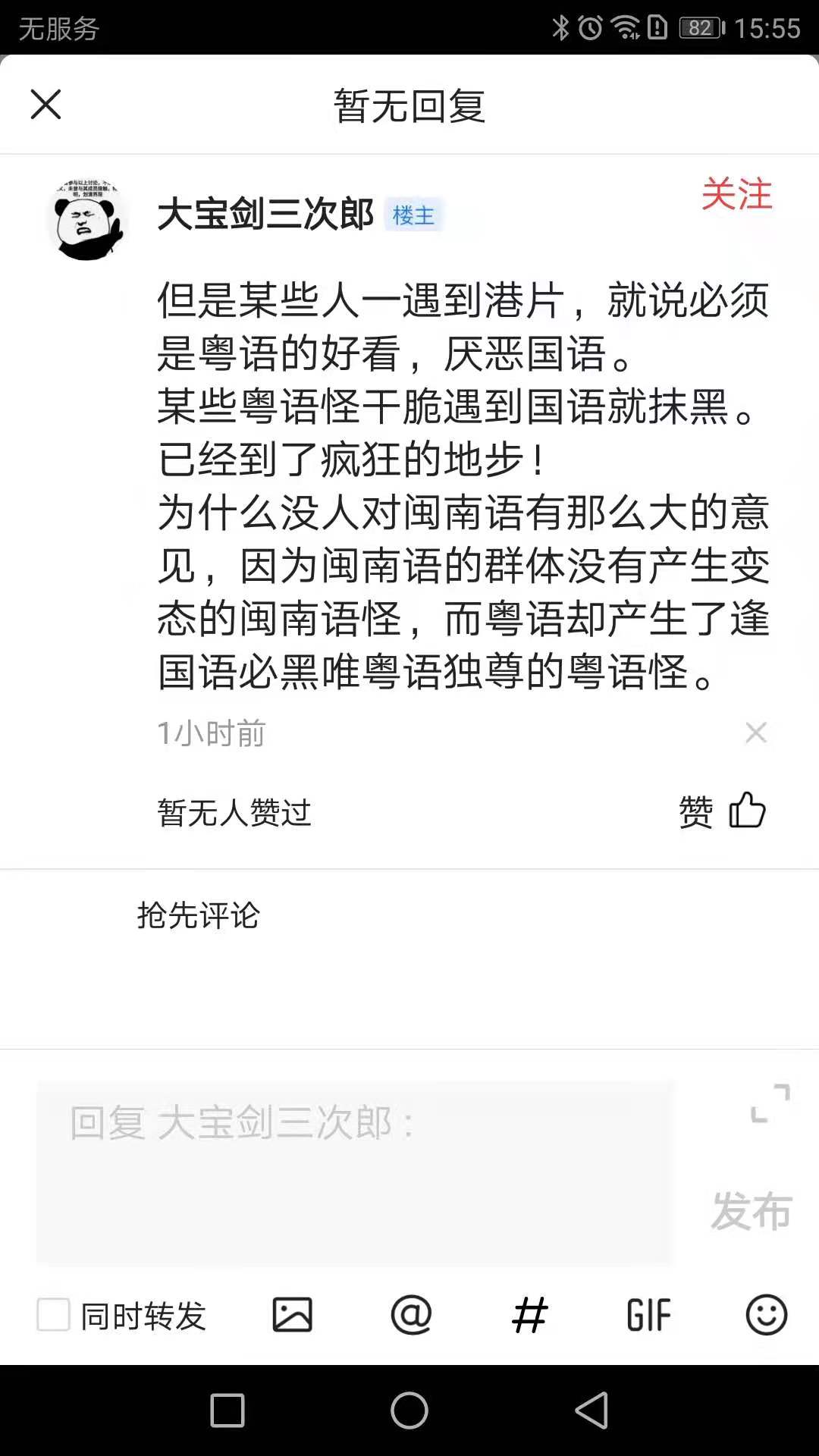Go back using the system back button
The height and width of the screenshot is (1456, 819).
[x=591, y=1410]
